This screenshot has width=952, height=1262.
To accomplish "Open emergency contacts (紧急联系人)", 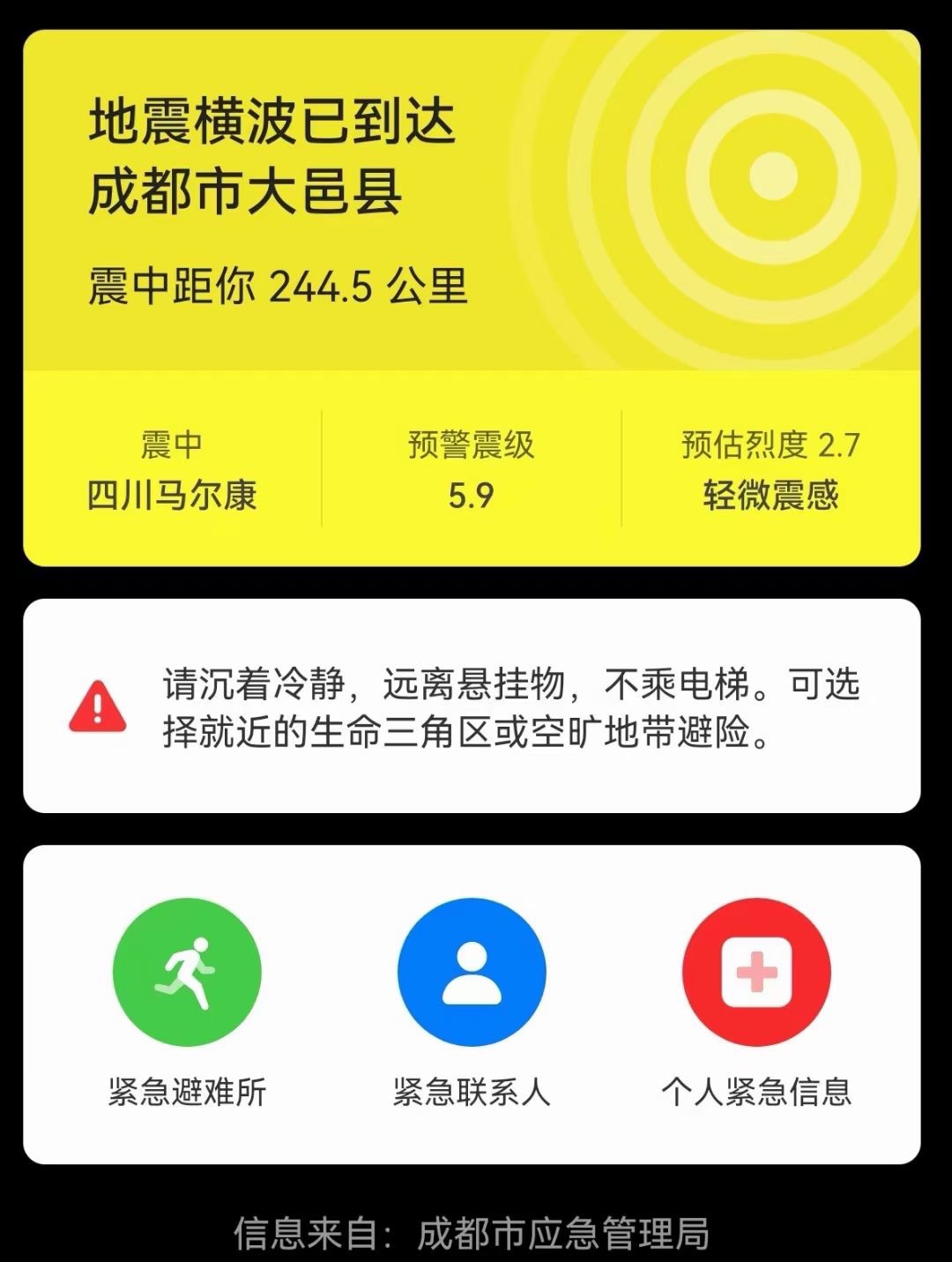I will click(472, 972).
